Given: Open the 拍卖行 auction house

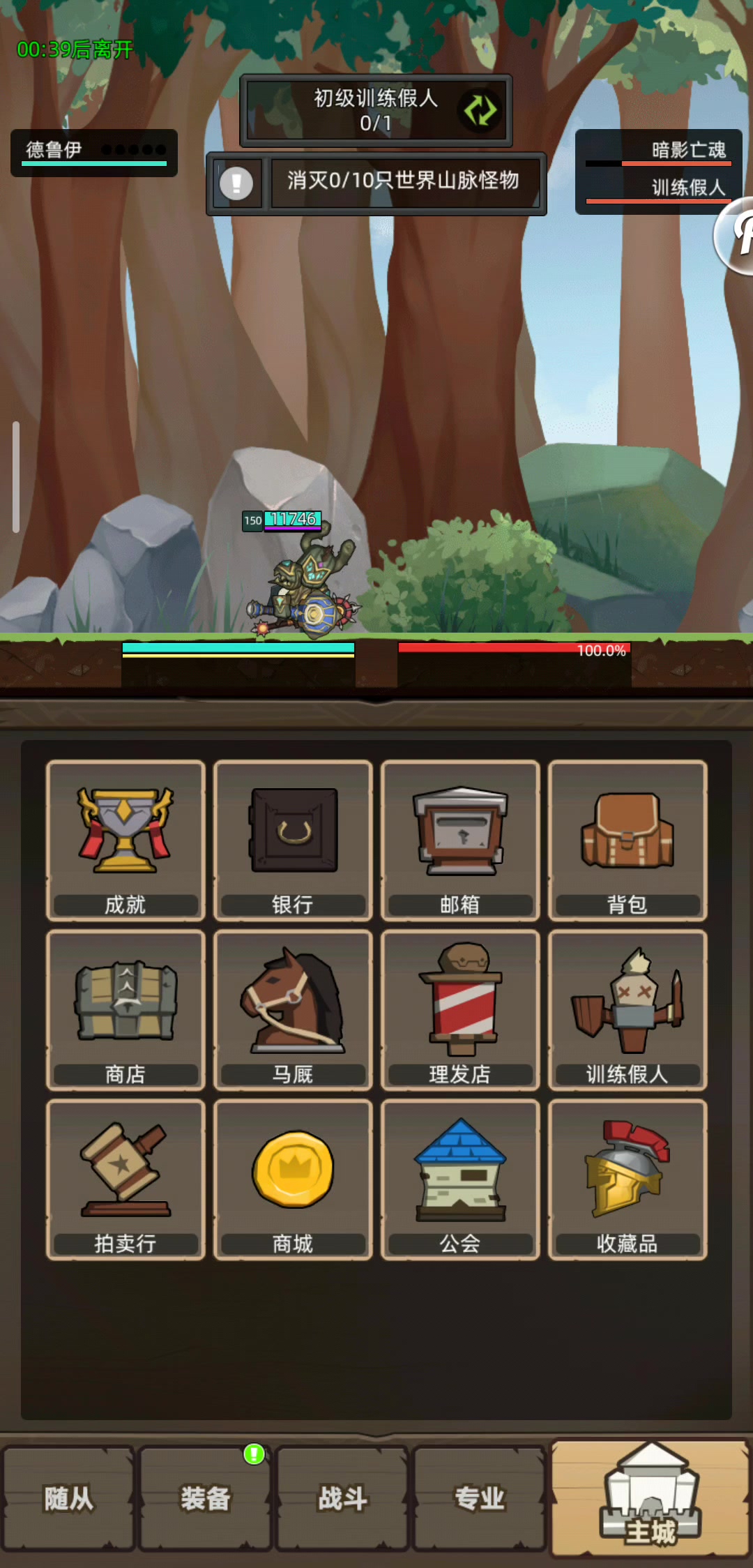Looking at the screenshot, I should point(125,1179).
